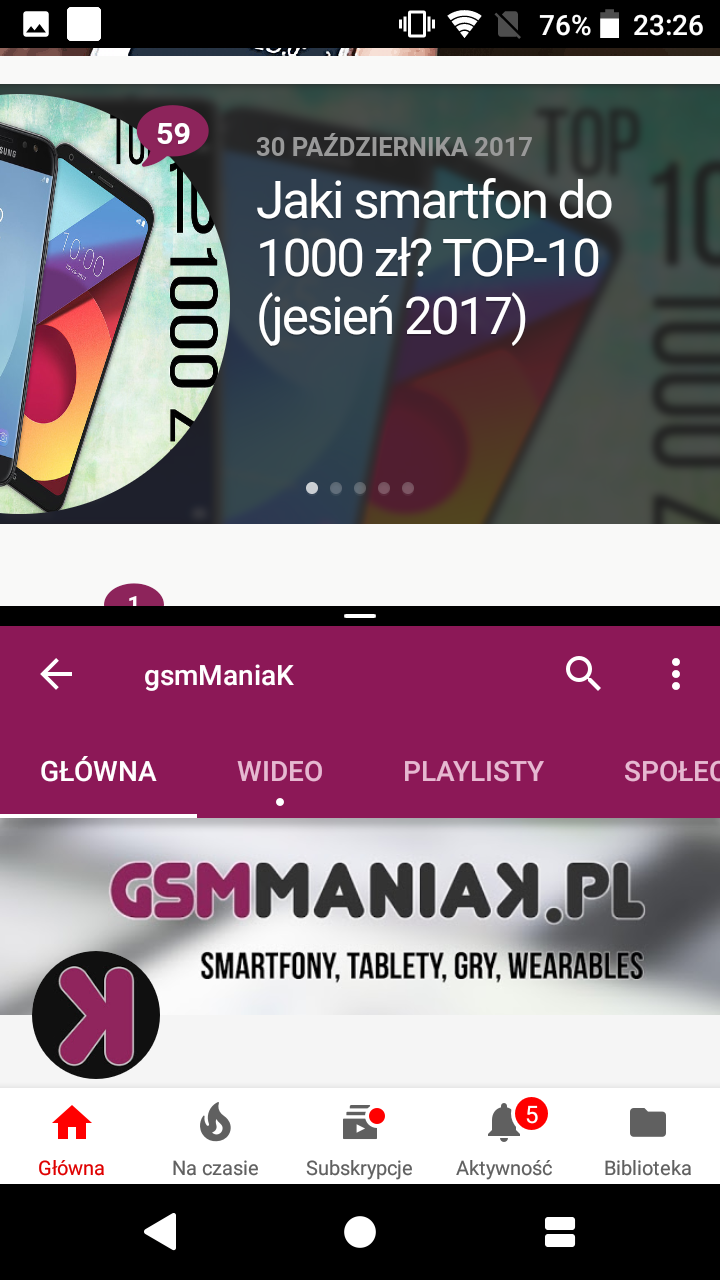Select the GŁÓWNA channel tab

click(x=98, y=771)
